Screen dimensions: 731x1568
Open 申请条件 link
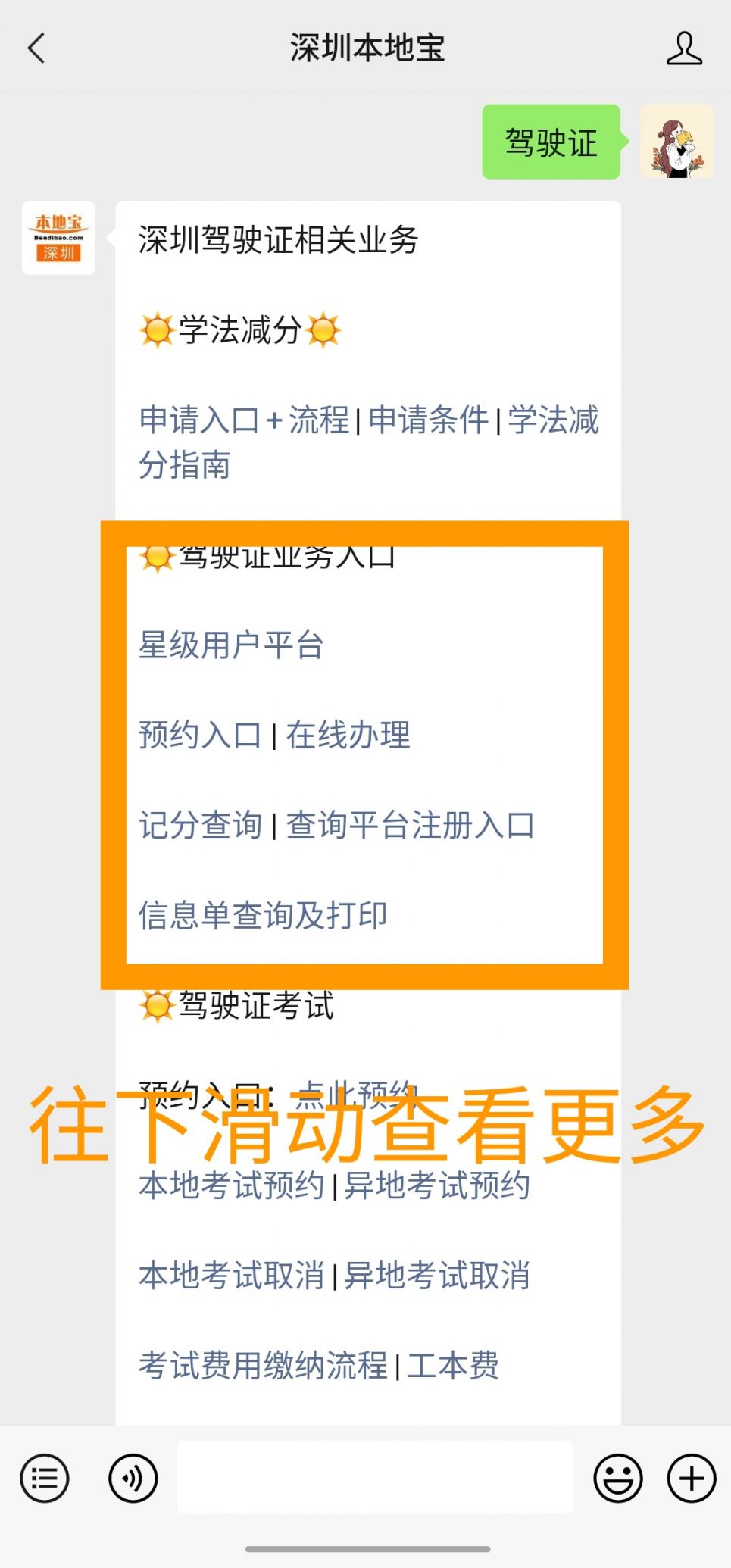pyautogui.click(x=428, y=420)
